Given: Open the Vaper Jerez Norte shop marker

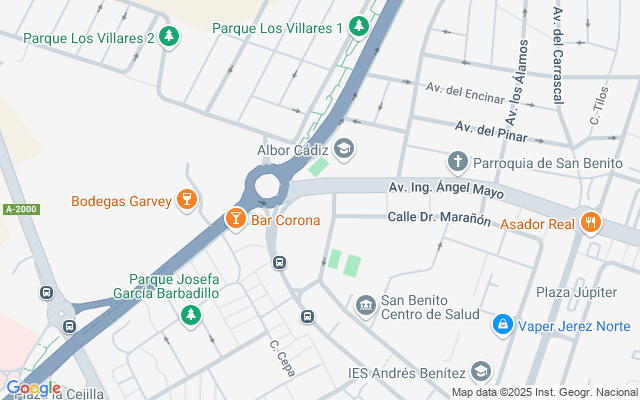Looking at the screenshot, I should click(x=502, y=326).
